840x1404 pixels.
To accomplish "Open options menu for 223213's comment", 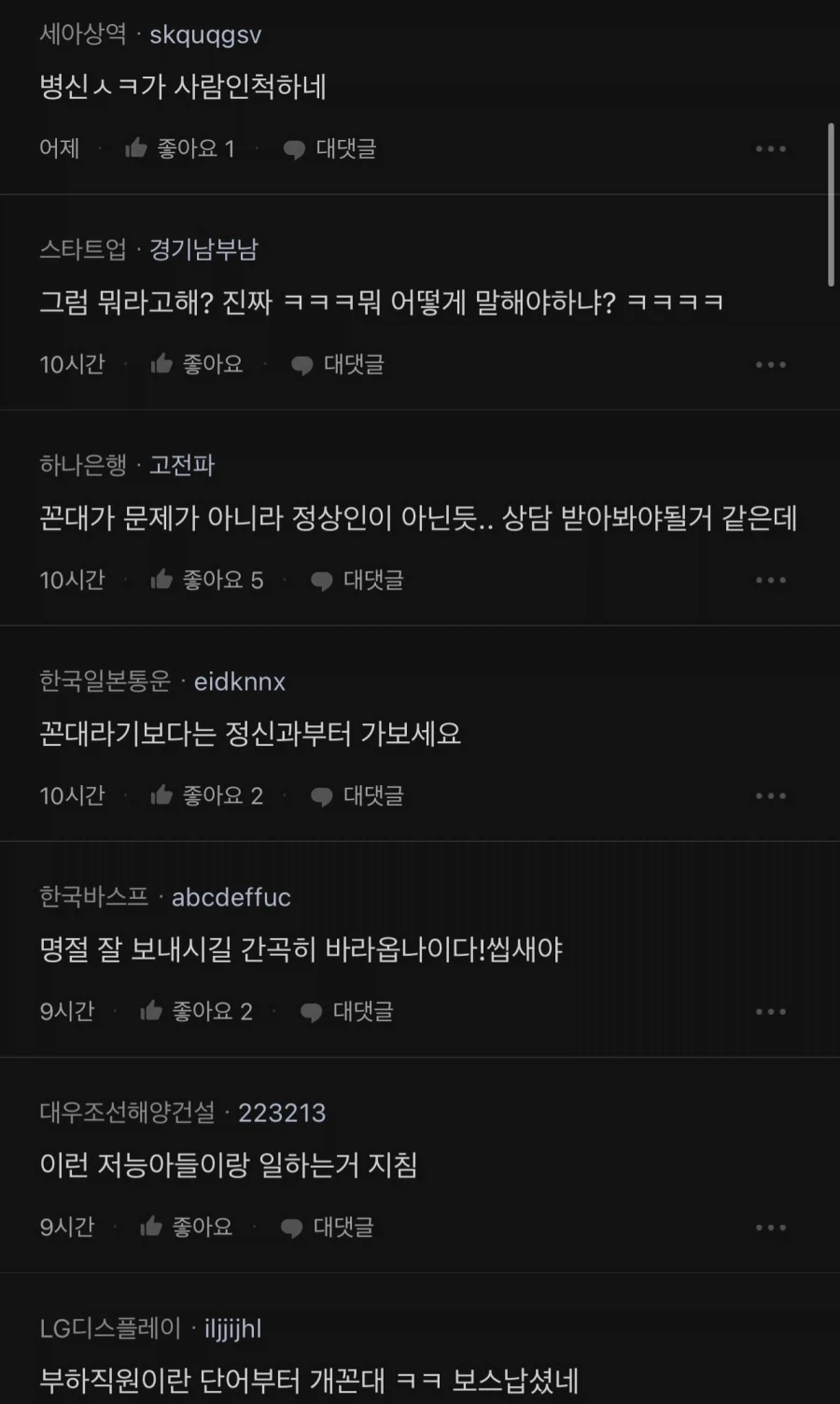I will tap(771, 1227).
